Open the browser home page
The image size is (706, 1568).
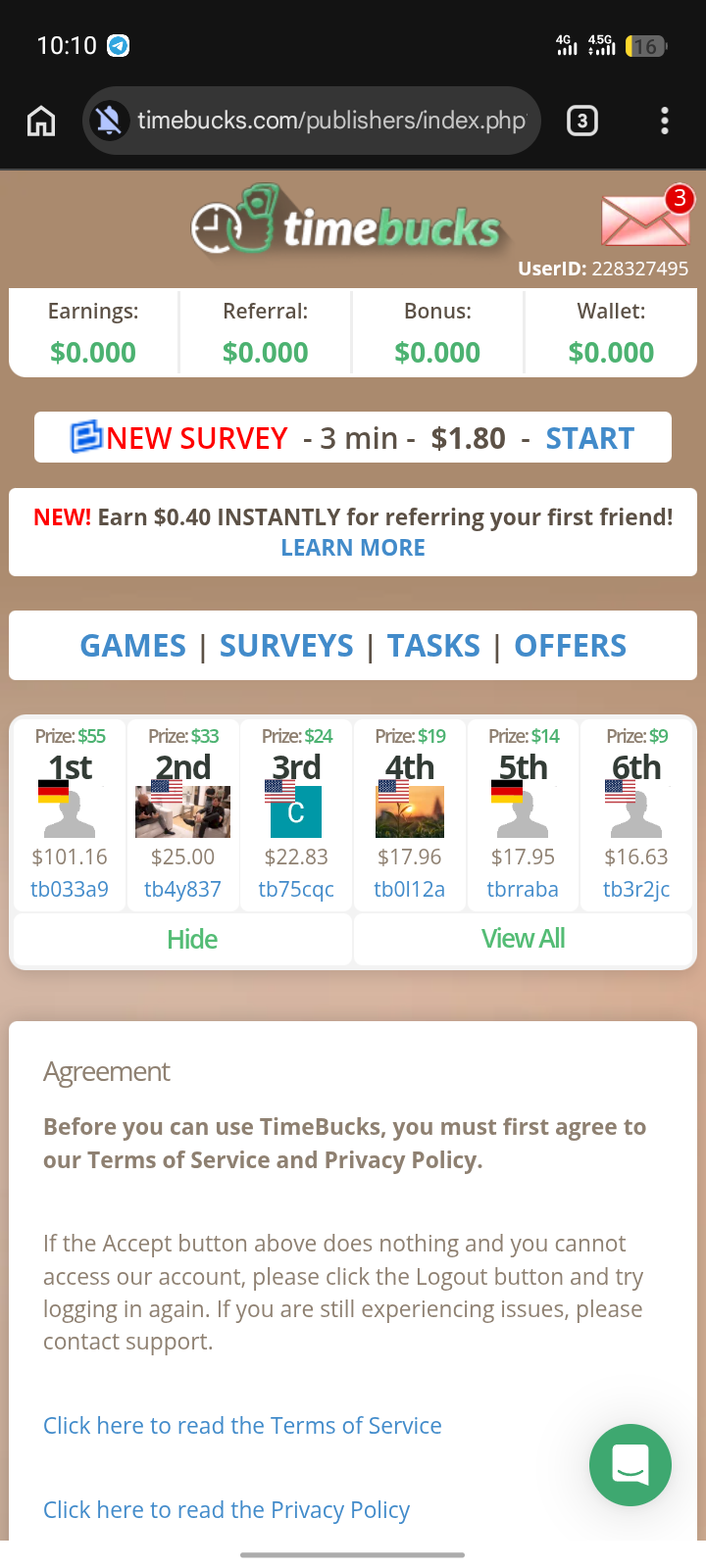point(41,121)
